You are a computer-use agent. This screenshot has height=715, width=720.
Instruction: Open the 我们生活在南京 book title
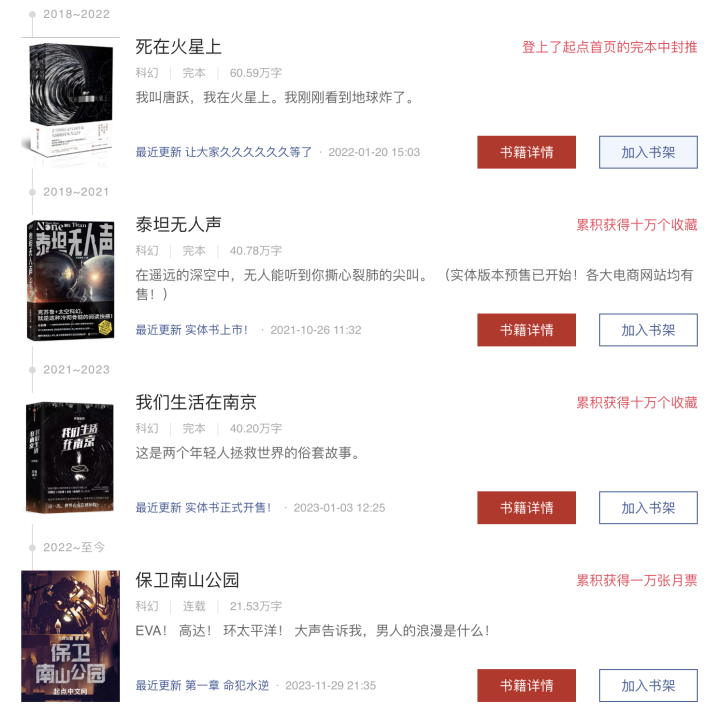point(196,402)
